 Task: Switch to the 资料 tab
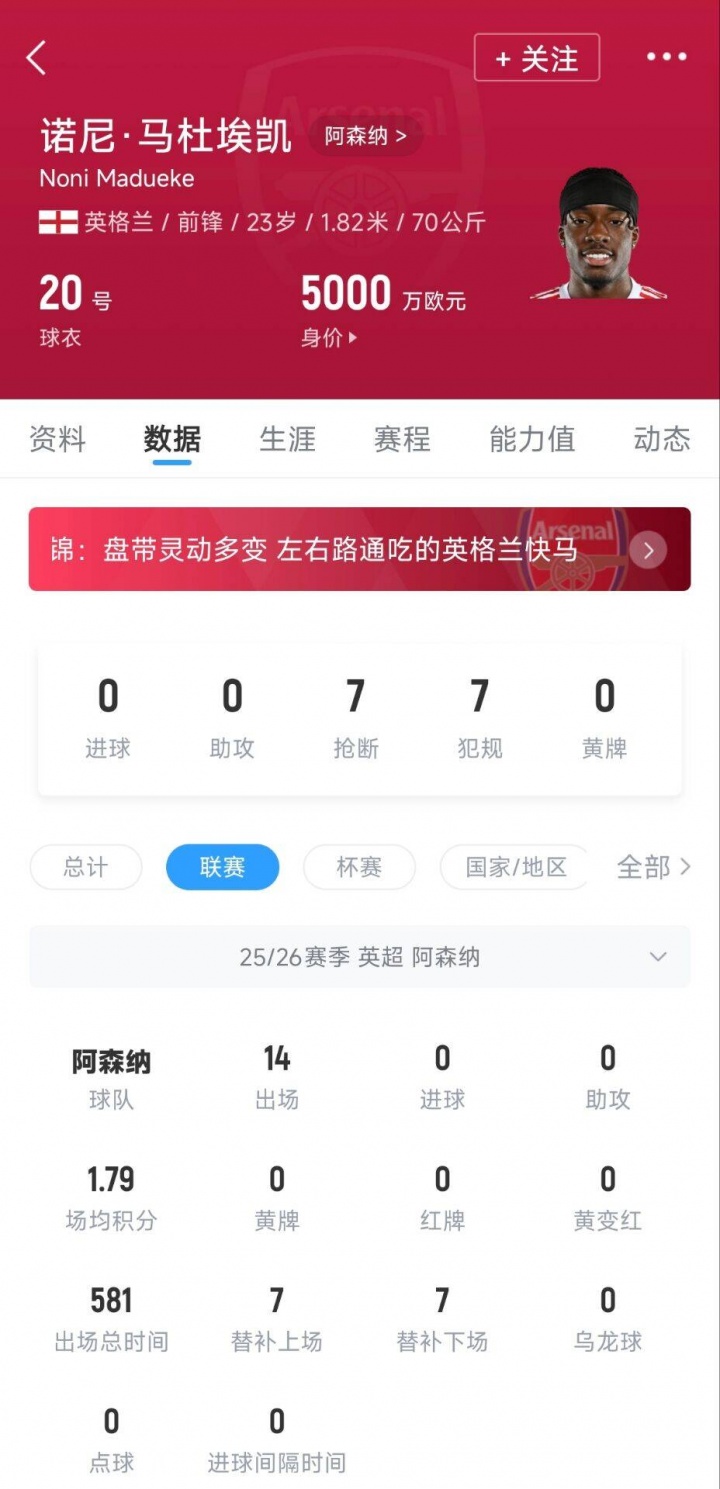tap(57, 439)
